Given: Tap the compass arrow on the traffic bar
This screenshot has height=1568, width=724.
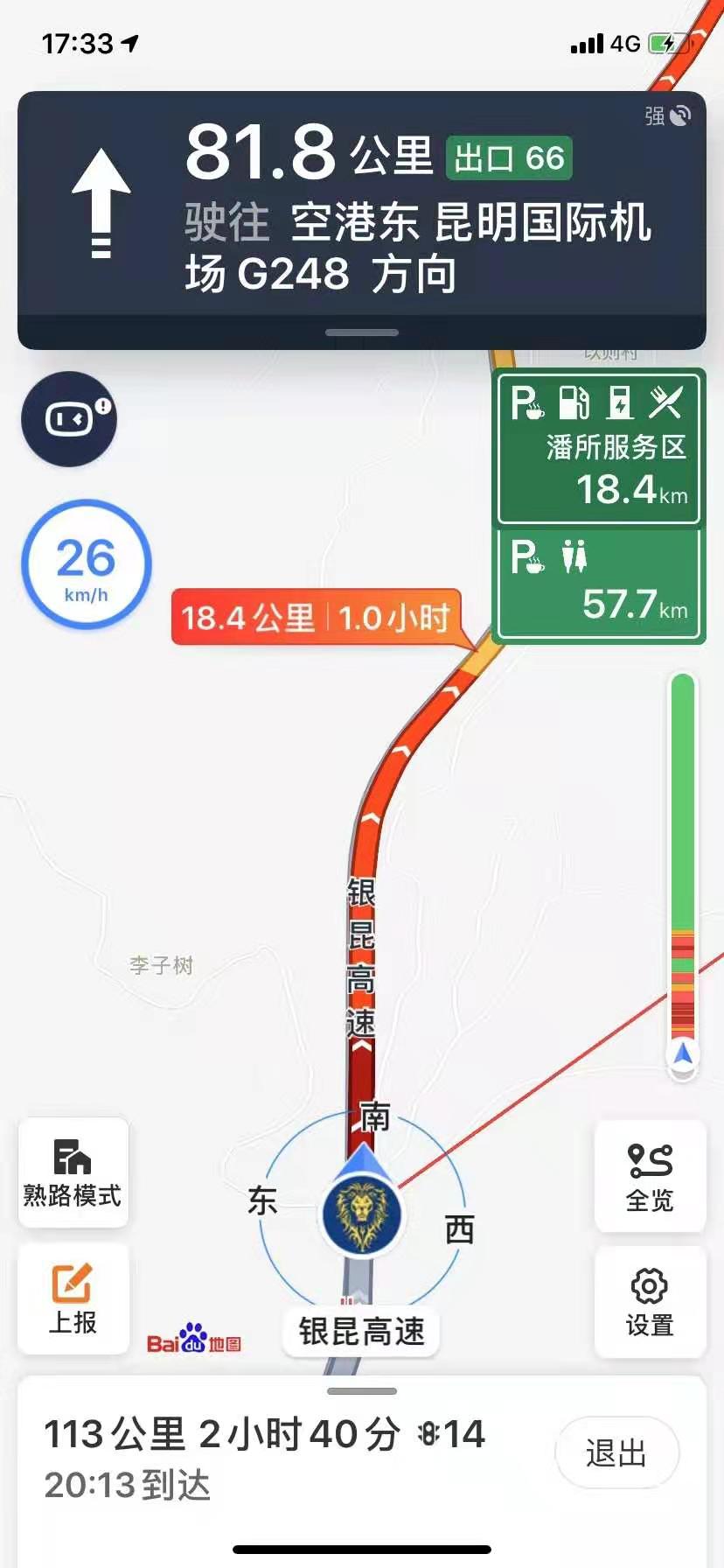Looking at the screenshot, I should 681,1056.
